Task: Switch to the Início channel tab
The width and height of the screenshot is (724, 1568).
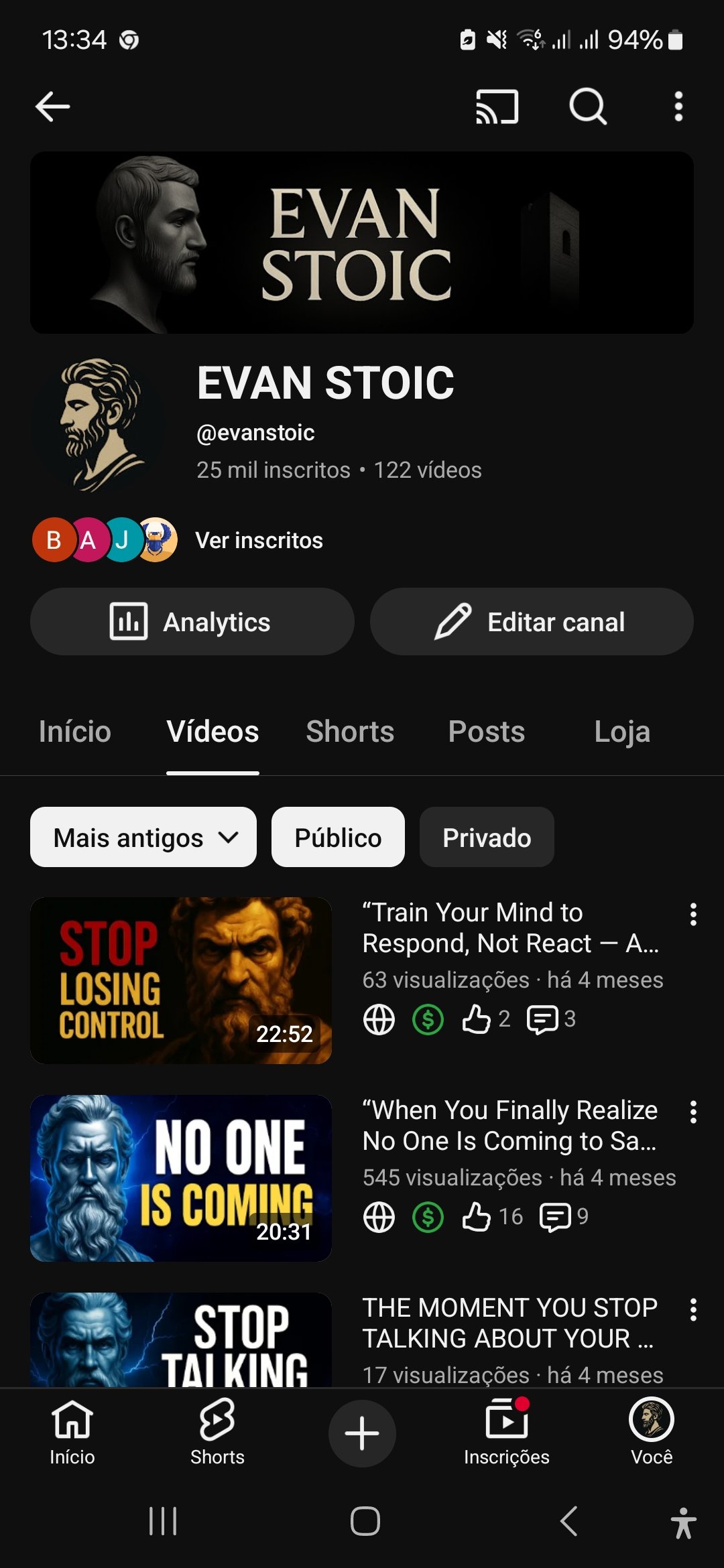Action: (74, 732)
